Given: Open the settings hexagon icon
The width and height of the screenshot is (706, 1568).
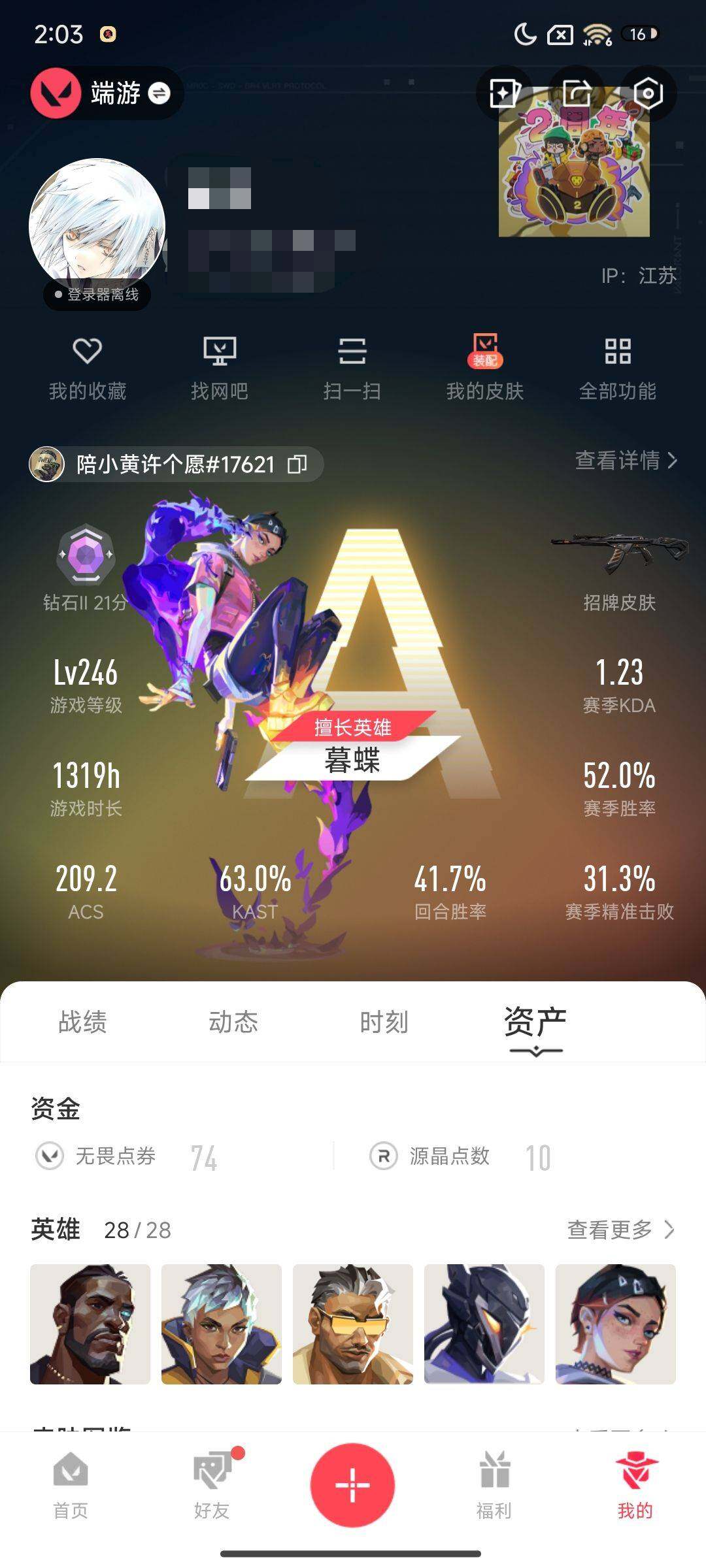Looking at the screenshot, I should coord(647,93).
